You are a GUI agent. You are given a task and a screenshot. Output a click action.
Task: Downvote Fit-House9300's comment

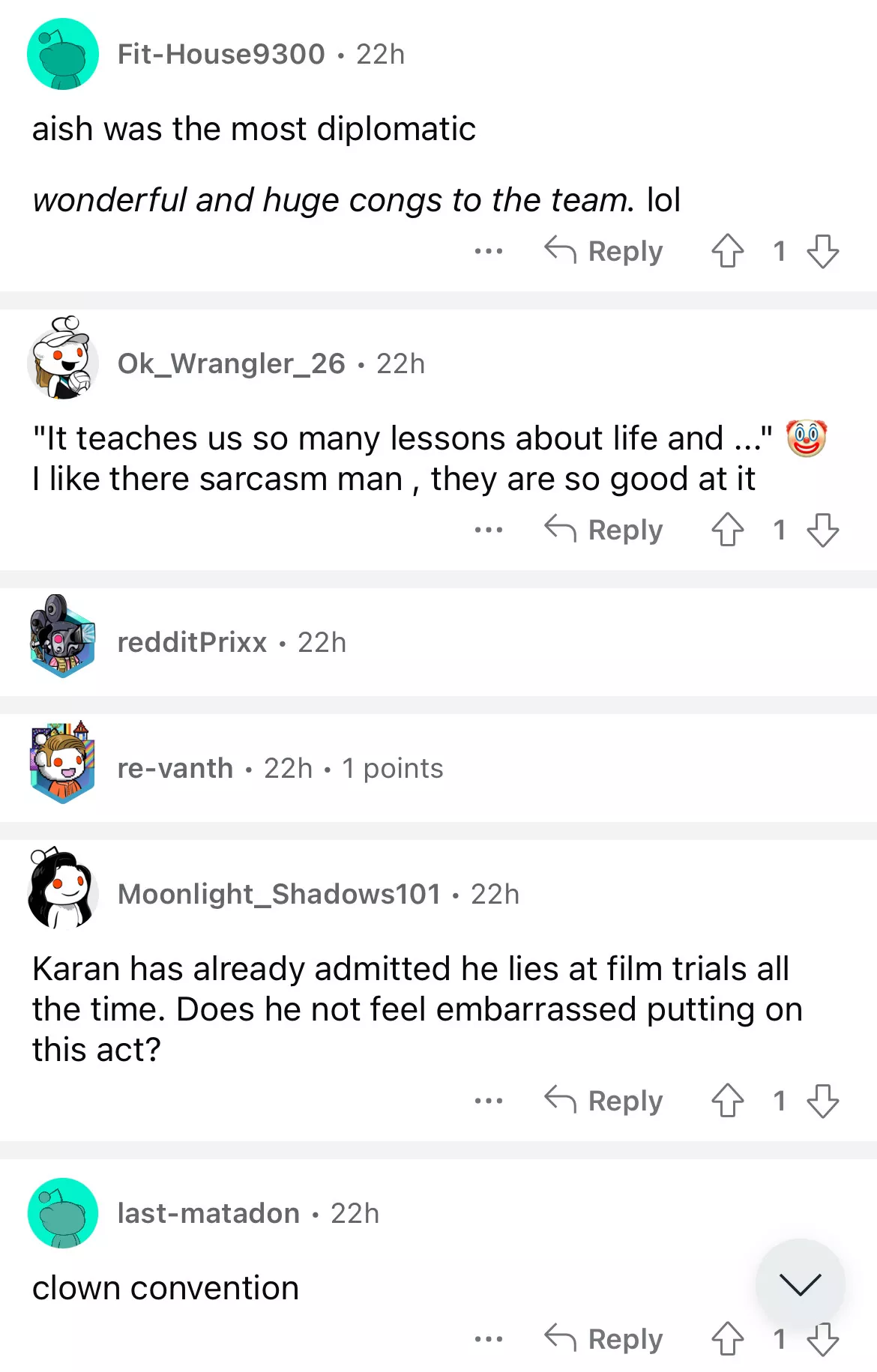pos(822,251)
